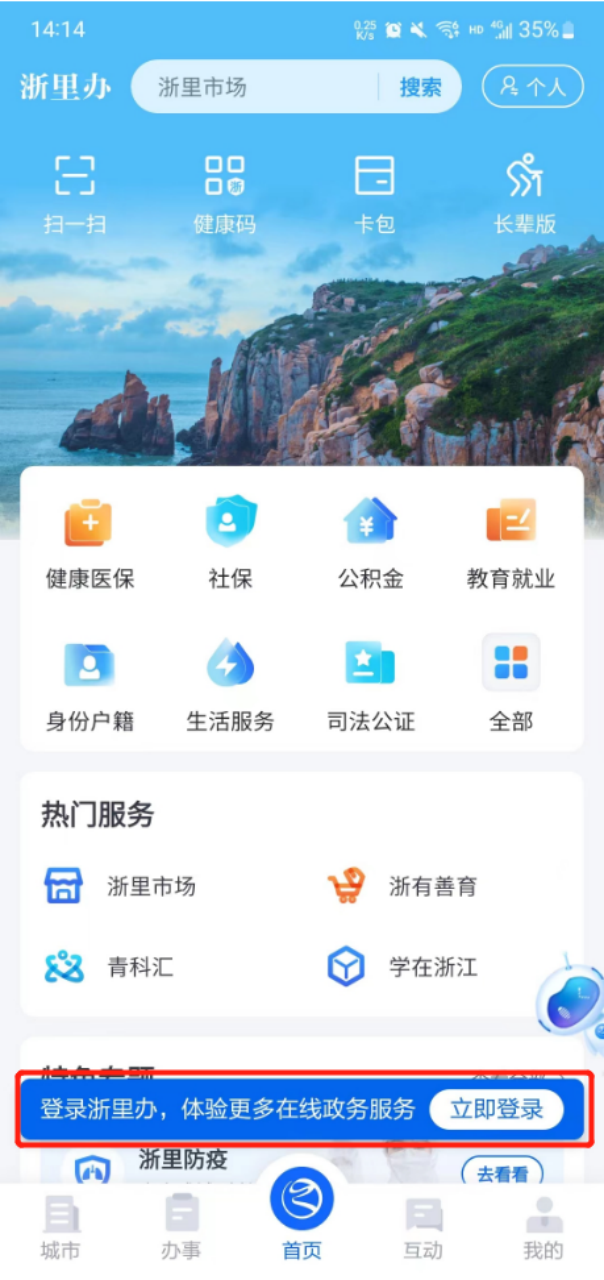Screen dimensions: 604x1280
Task: Open 教育就业 services
Action: click(x=510, y=545)
